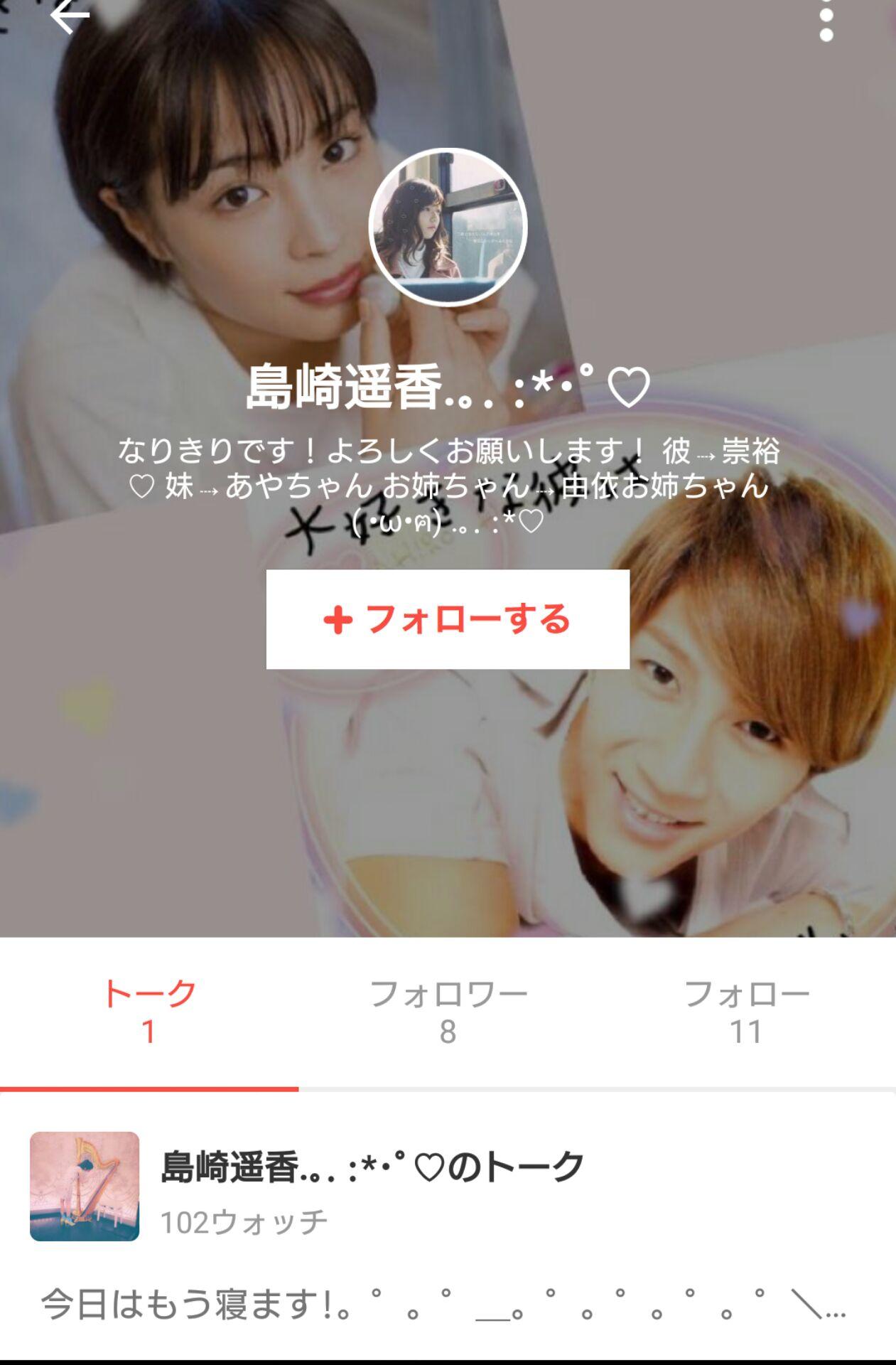Switch to the トーク tab
Screen dimensions: 896x1365
click(149, 1011)
